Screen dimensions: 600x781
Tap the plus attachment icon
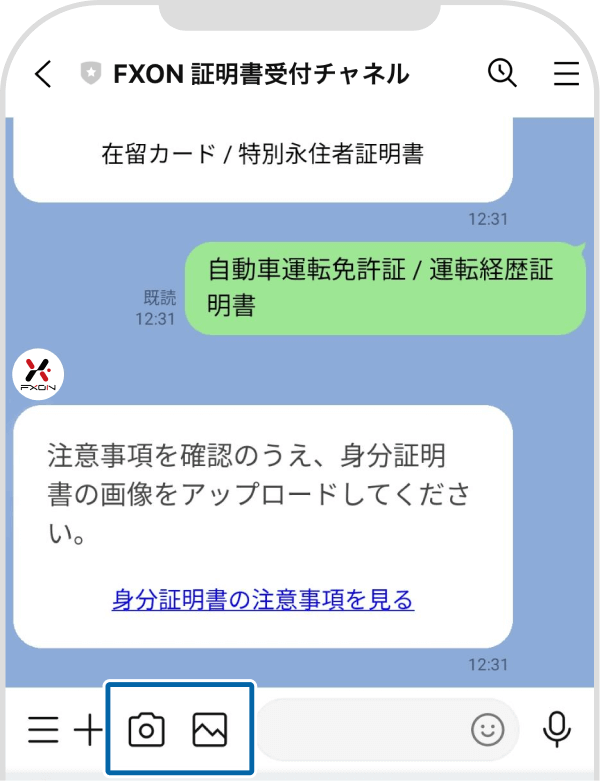[88, 731]
